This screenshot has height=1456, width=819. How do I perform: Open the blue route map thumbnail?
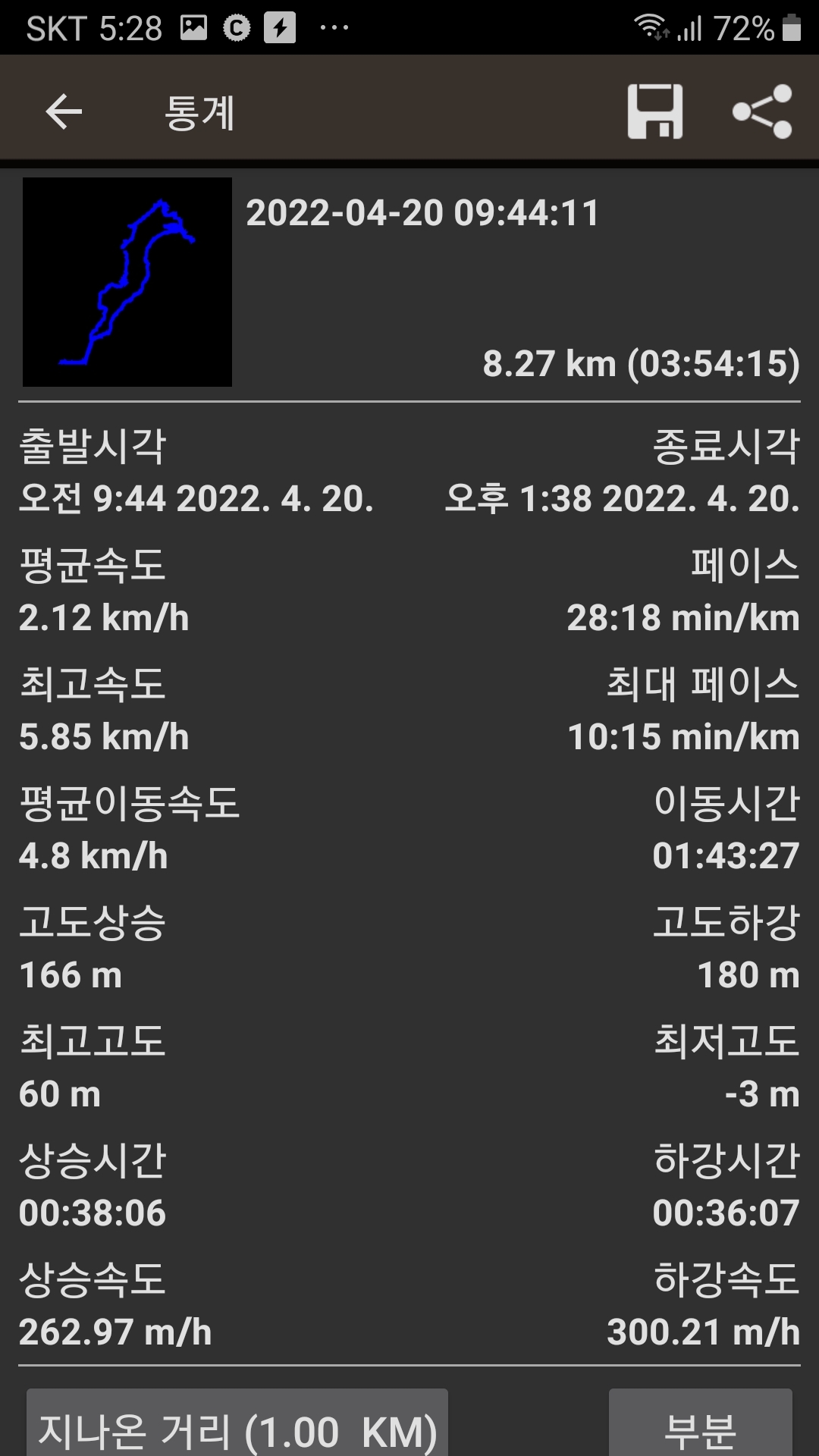[127, 282]
